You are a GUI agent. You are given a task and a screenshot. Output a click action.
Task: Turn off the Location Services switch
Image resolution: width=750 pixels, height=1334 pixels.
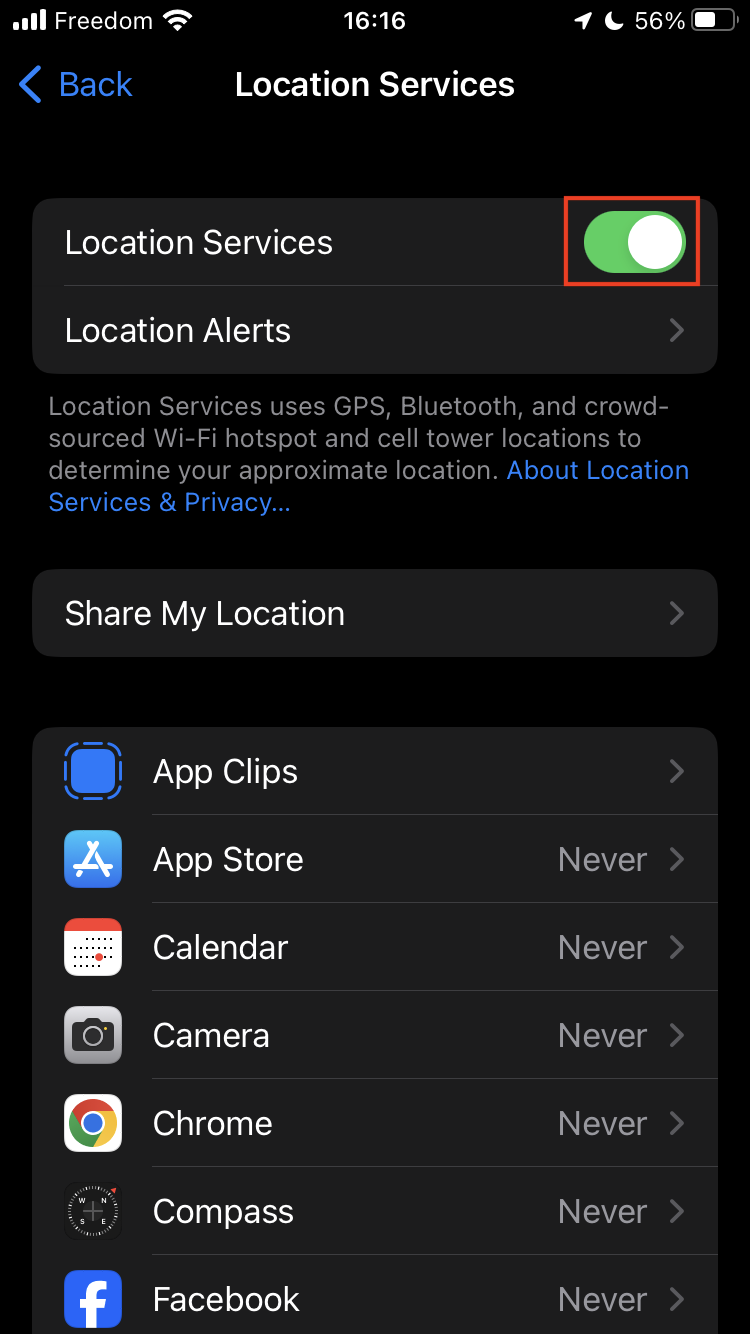634,242
